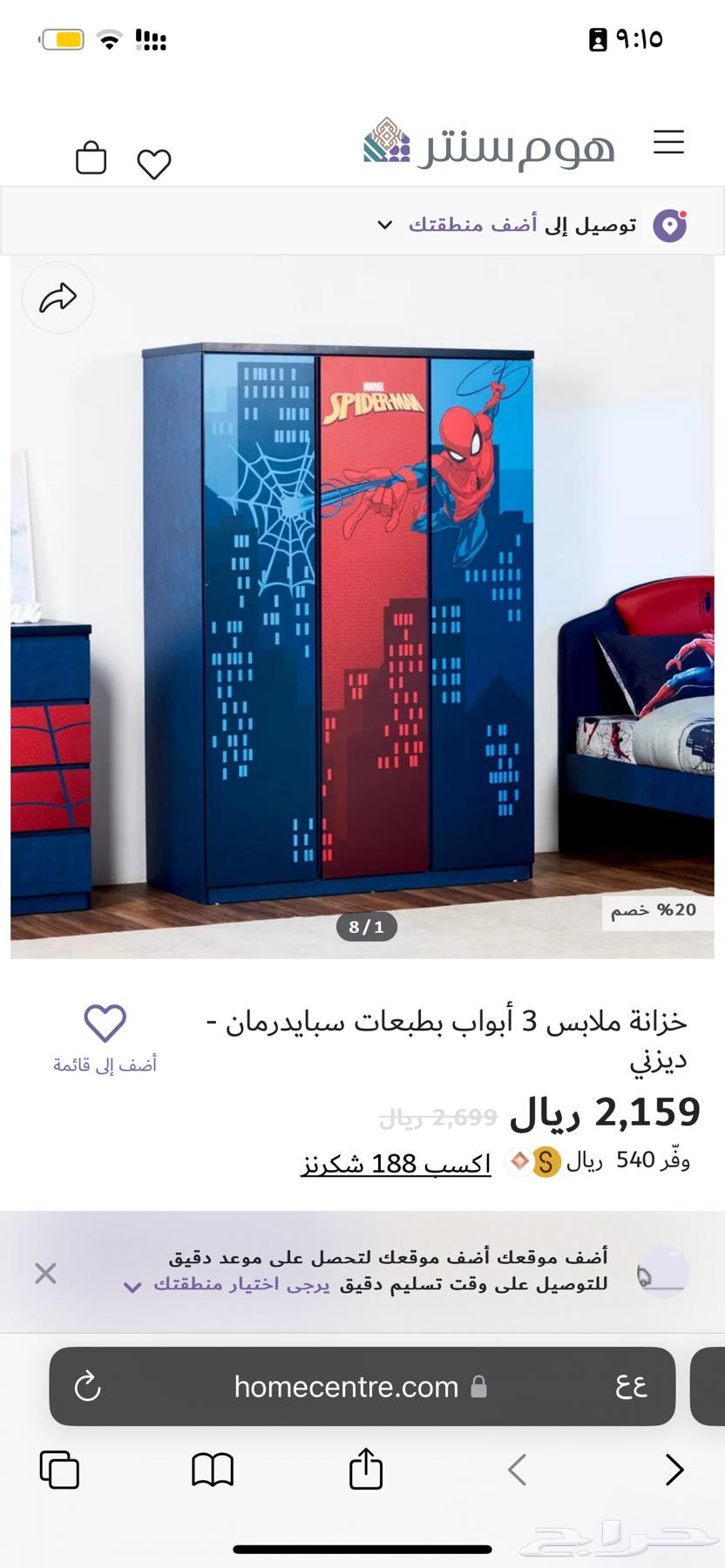Open the wishlist heart at the top
The image size is (725, 1568).
(x=154, y=161)
